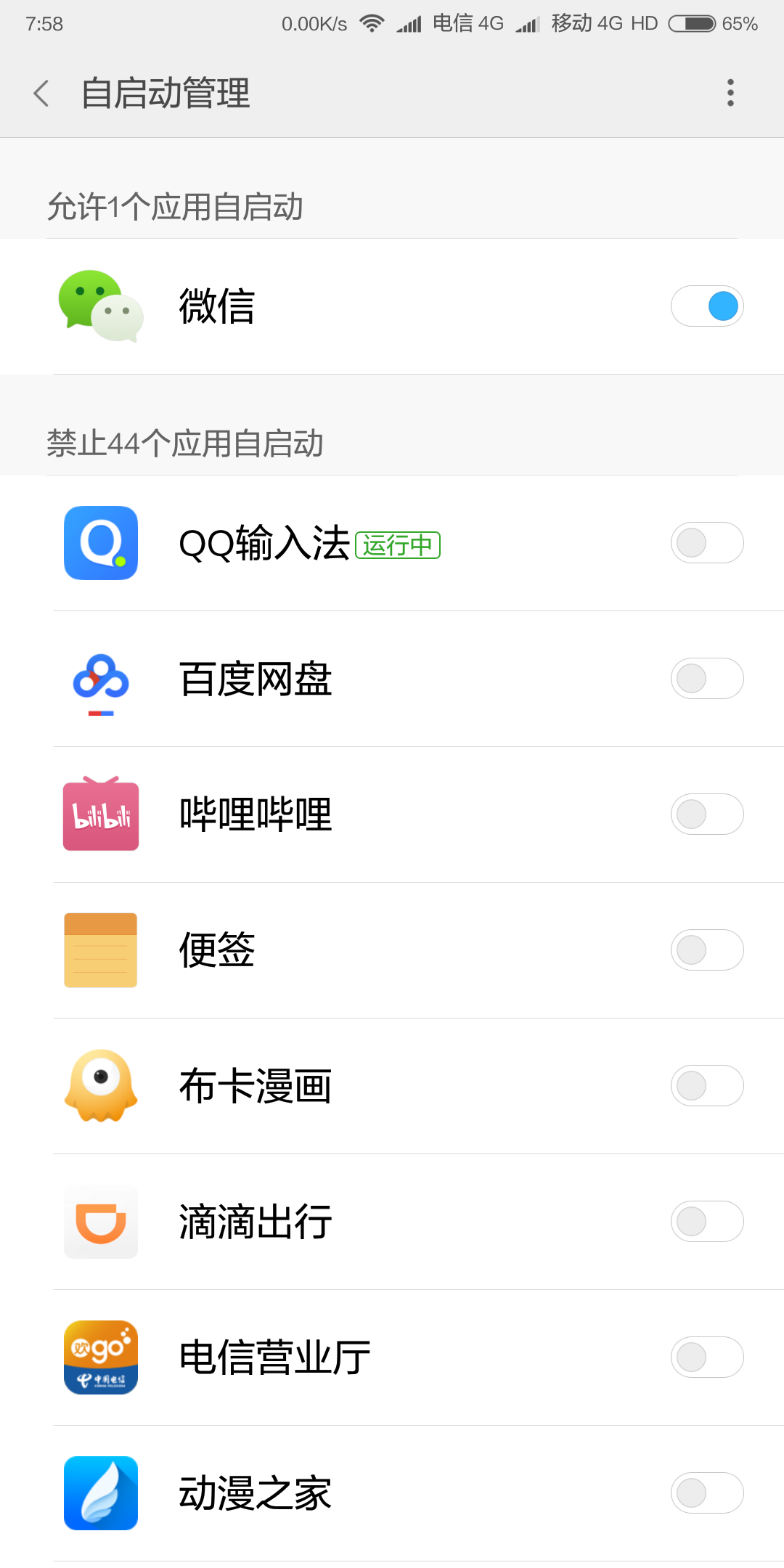Turn on autostart for 百度网盘
The height and width of the screenshot is (1568, 784).
(x=706, y=679)
